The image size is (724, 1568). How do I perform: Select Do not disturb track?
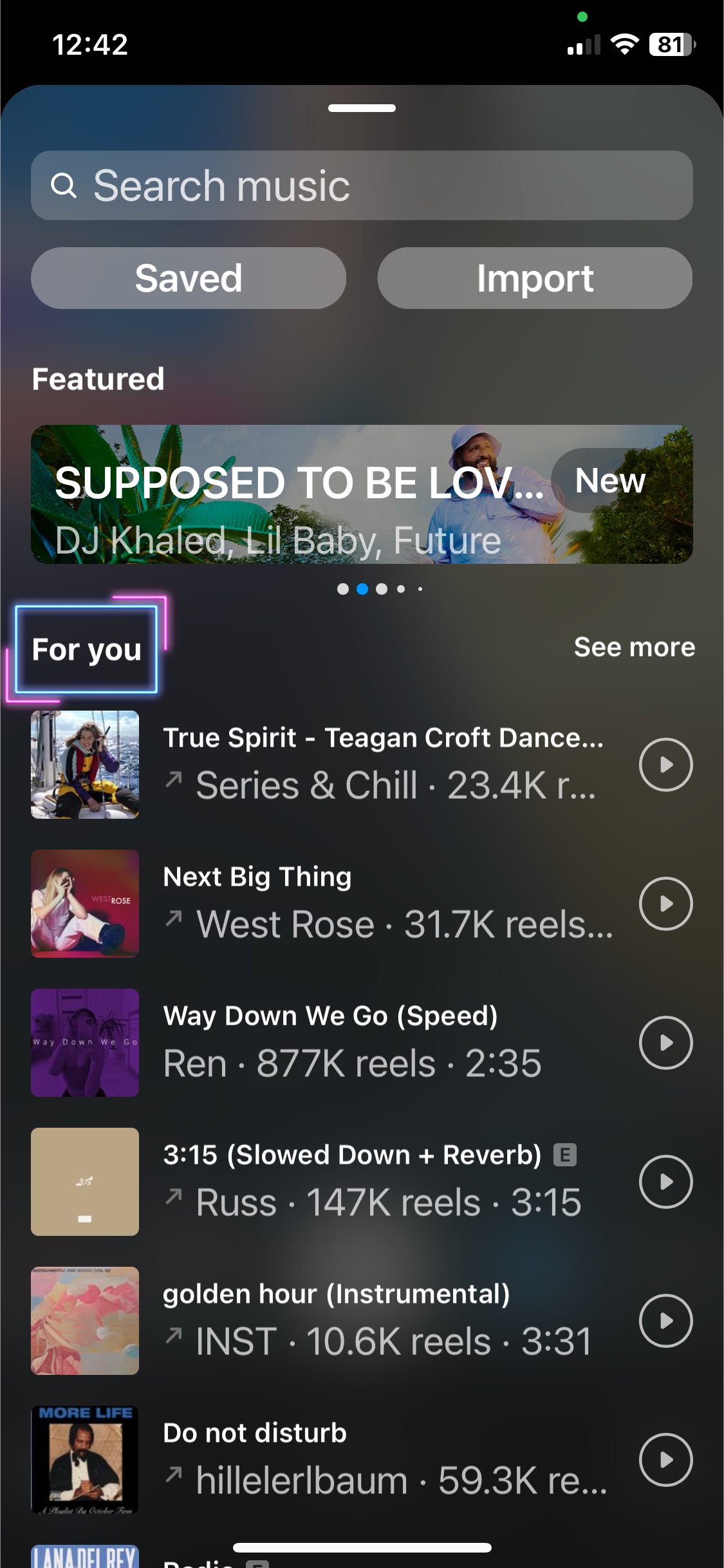386,1460
